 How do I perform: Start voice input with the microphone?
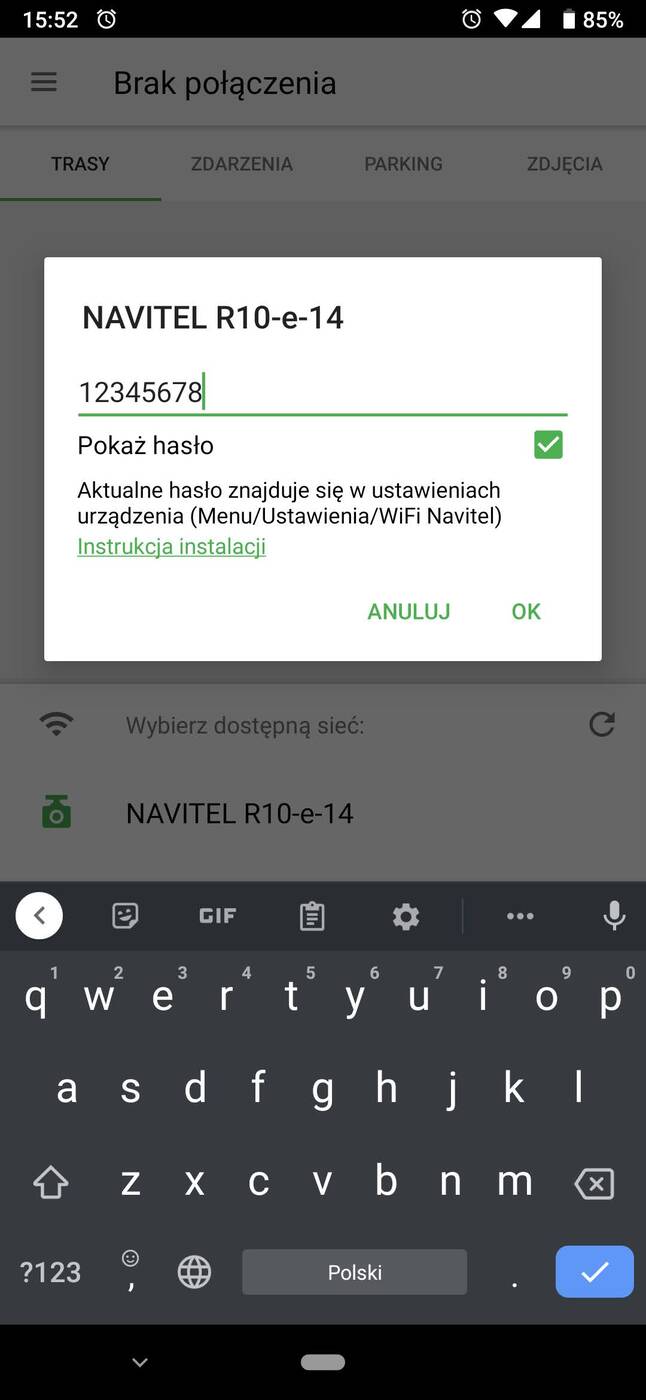(614, 916)
